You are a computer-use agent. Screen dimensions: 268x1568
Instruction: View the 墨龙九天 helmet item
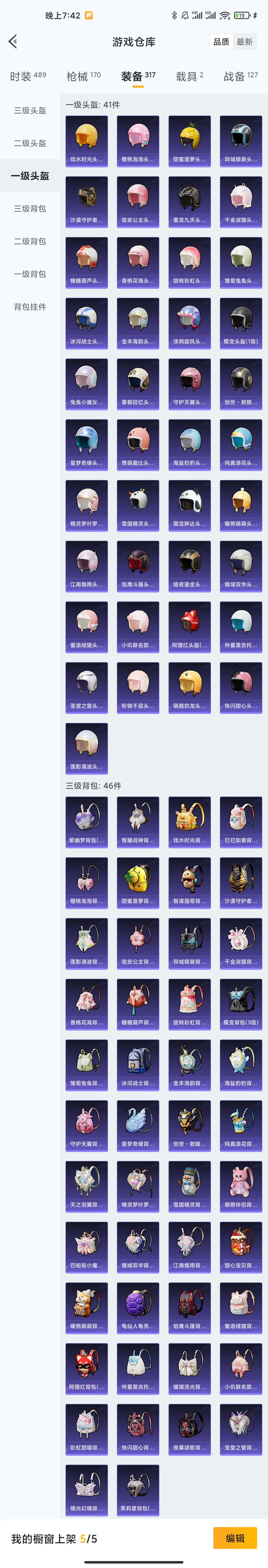tap(189, 202)
